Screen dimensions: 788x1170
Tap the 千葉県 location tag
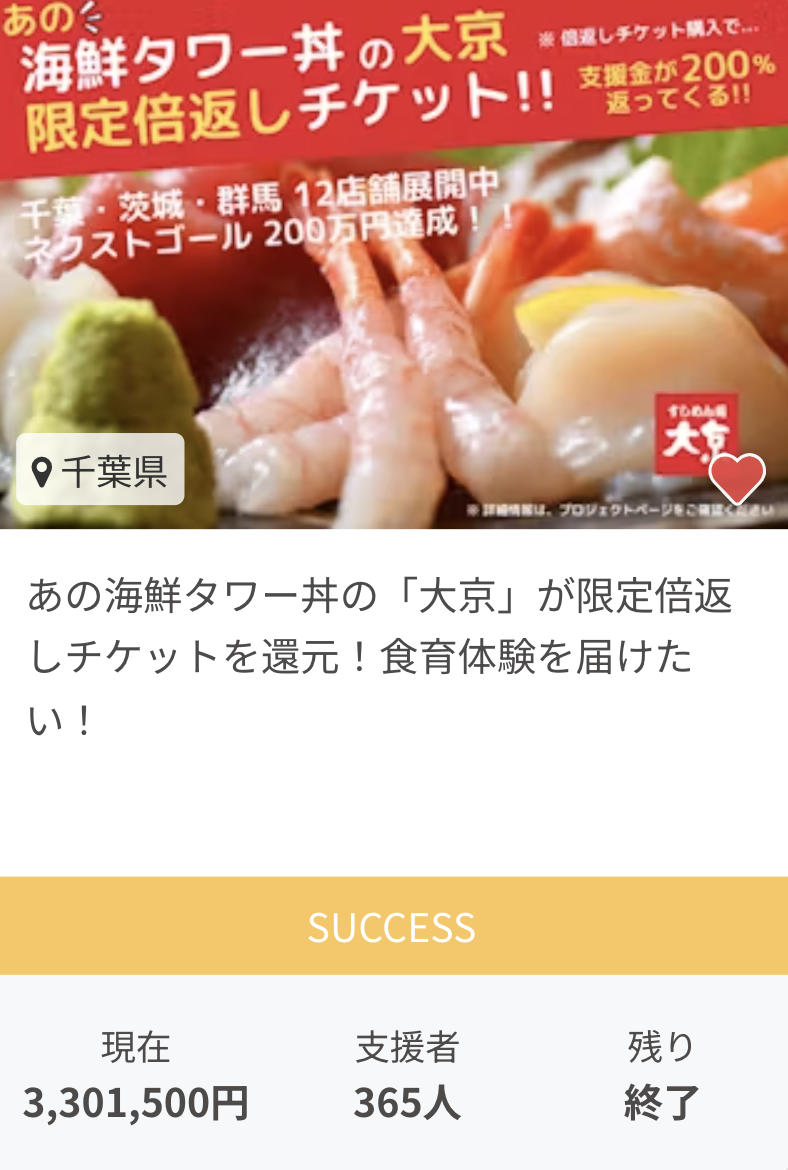point(100,470)
